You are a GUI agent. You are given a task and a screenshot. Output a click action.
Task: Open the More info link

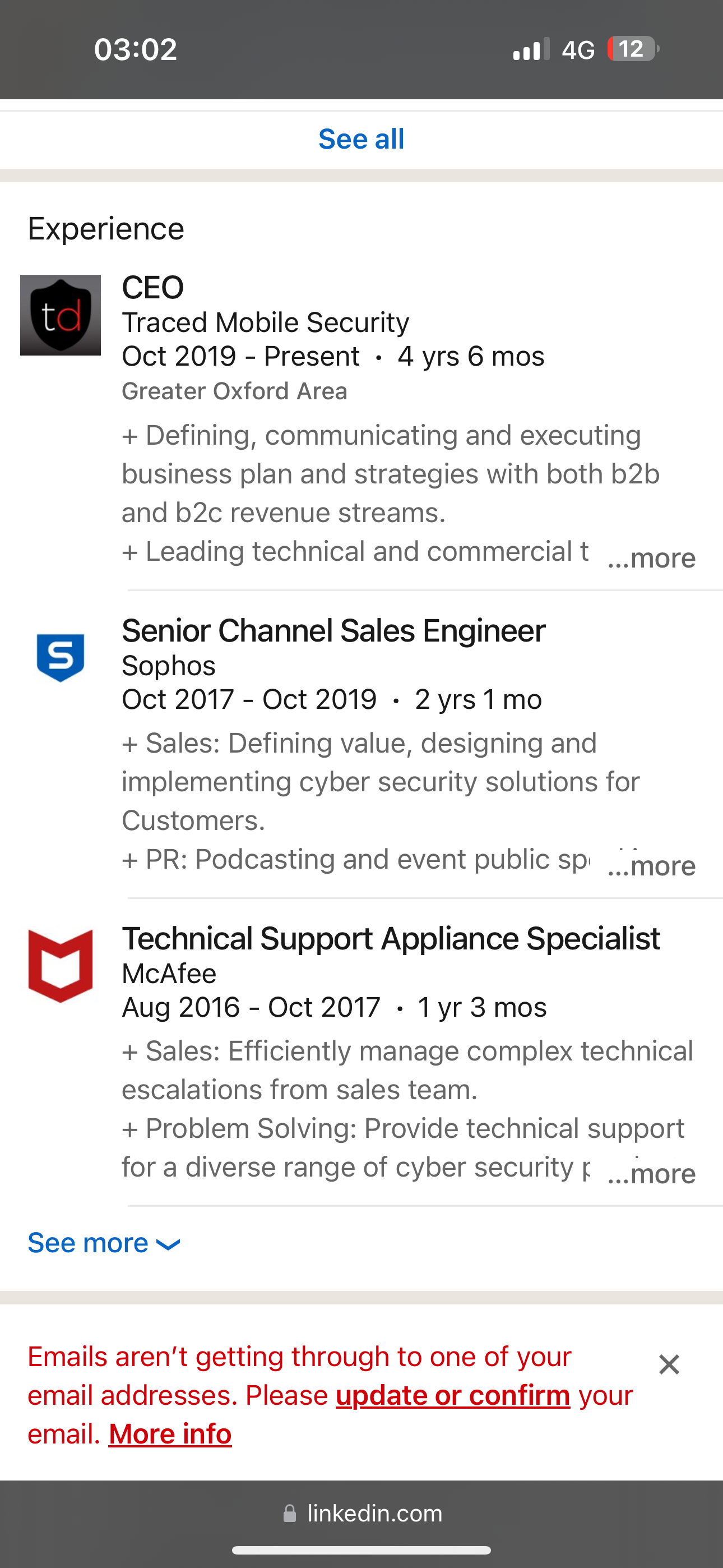(x=170, y=1434)
